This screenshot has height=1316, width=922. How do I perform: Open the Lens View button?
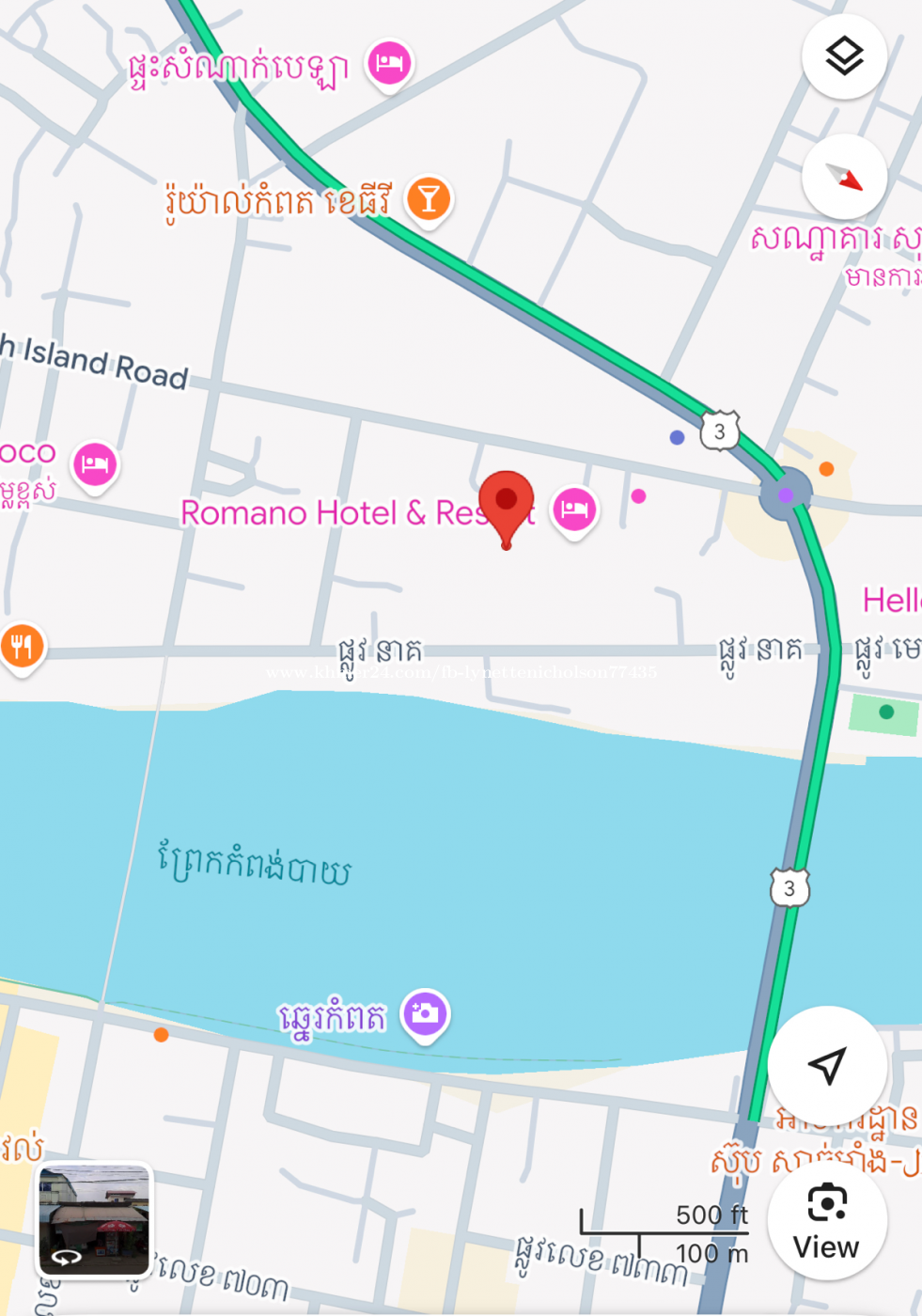(827, 1222)
